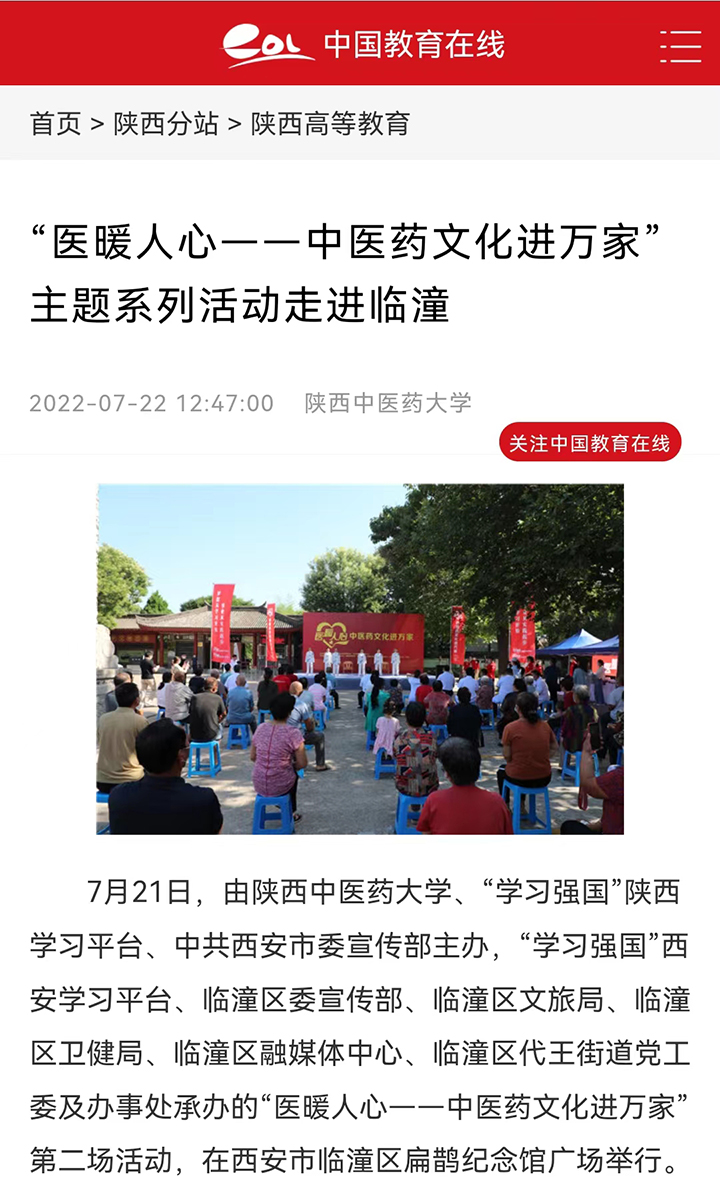Tap the 关注中国教育在线 button
This screenshot has width=720, height=1204.
click(x=590, y=443)
